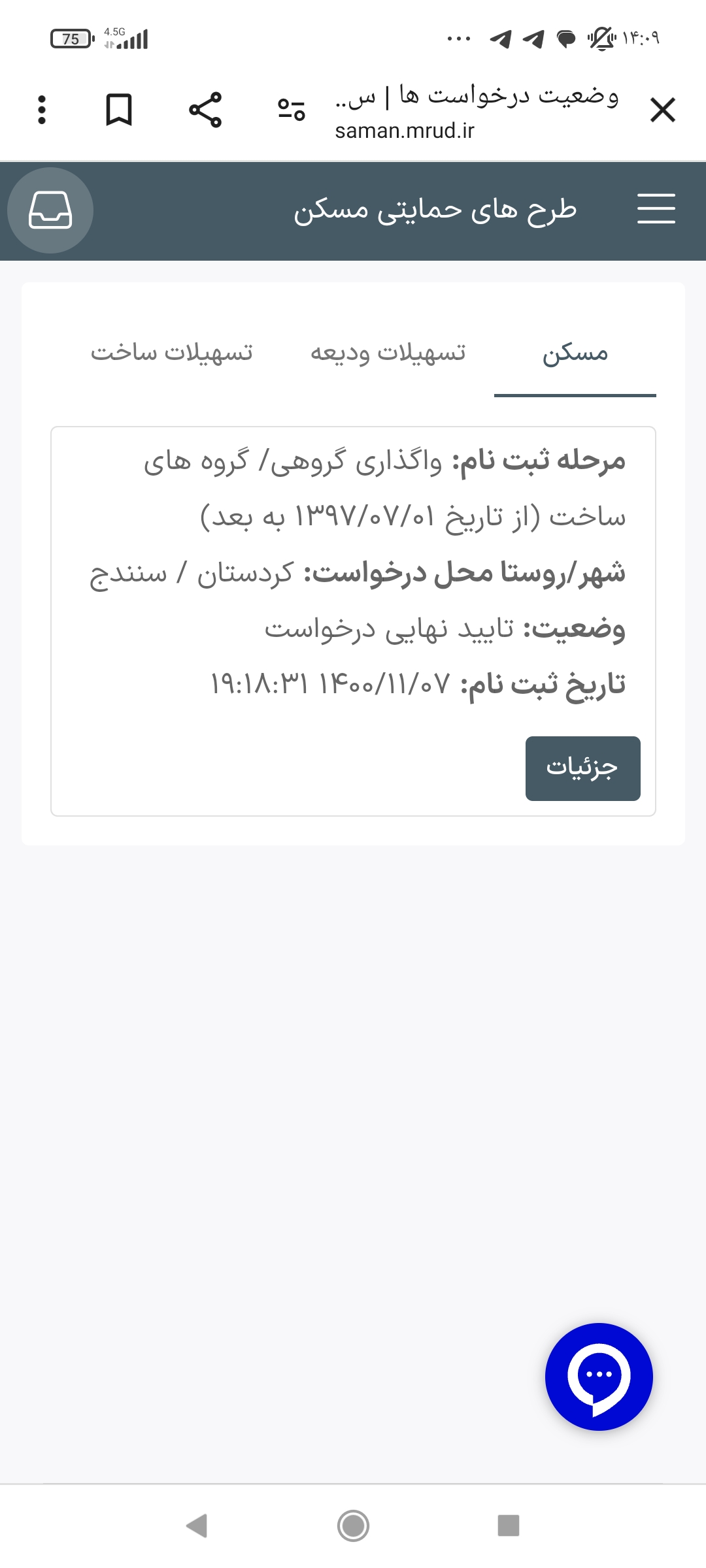
Task: Go back using system navigation
Action: pos(197,1526)
